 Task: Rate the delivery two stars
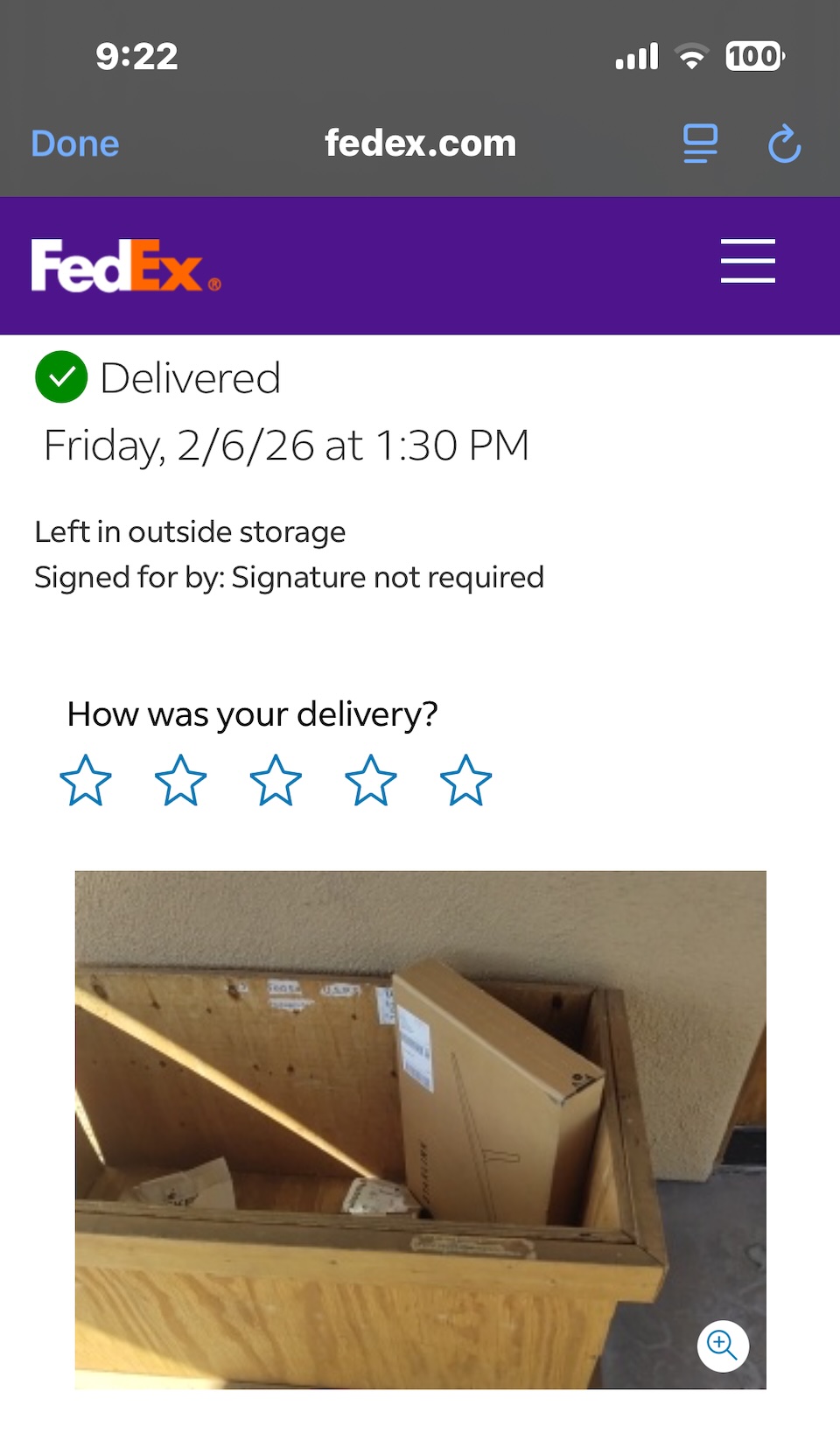tap(180, 780)
